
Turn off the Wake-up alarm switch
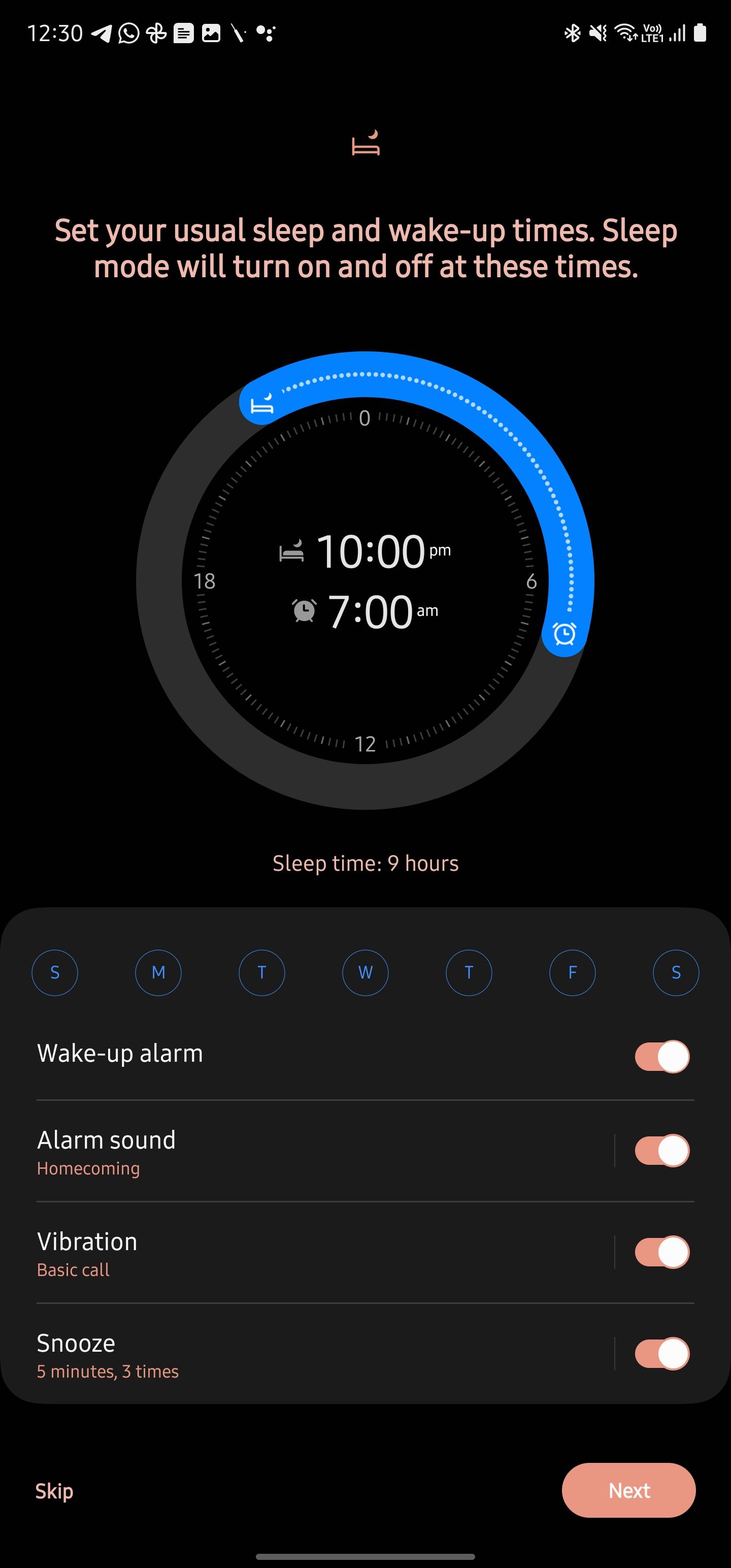click(661, 1056)
